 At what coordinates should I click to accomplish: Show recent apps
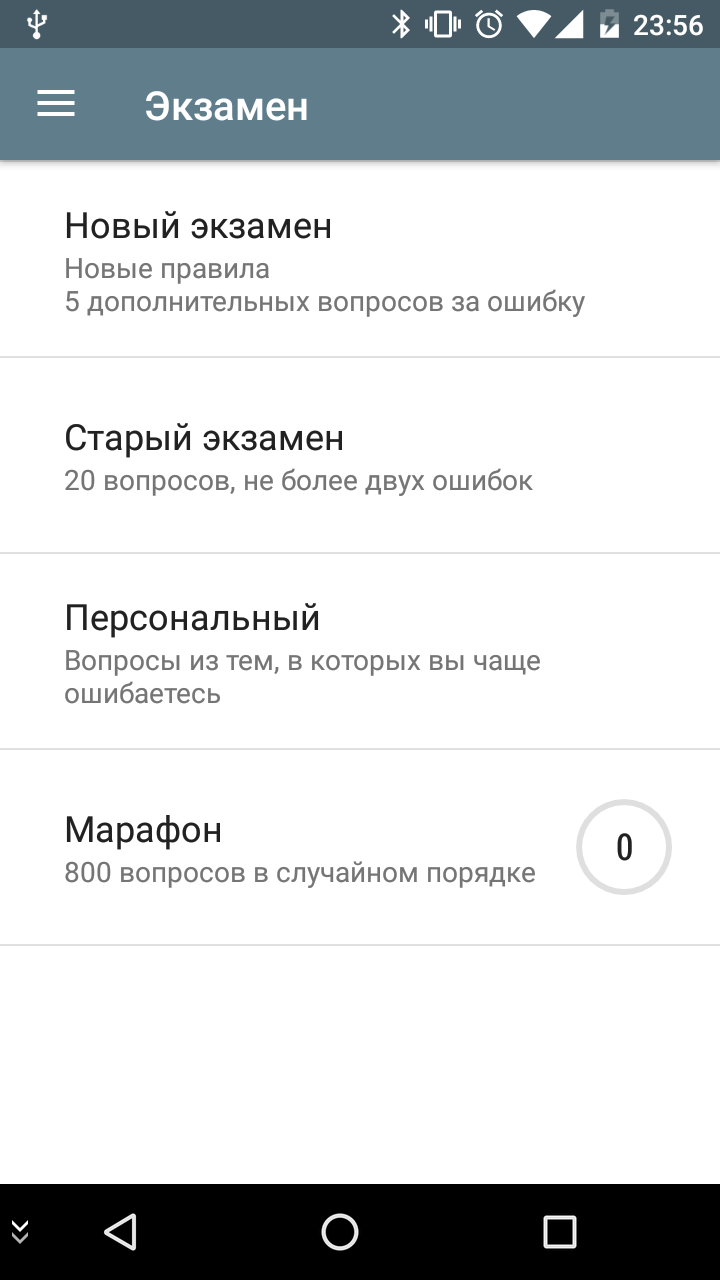(x=560, y=1232)
